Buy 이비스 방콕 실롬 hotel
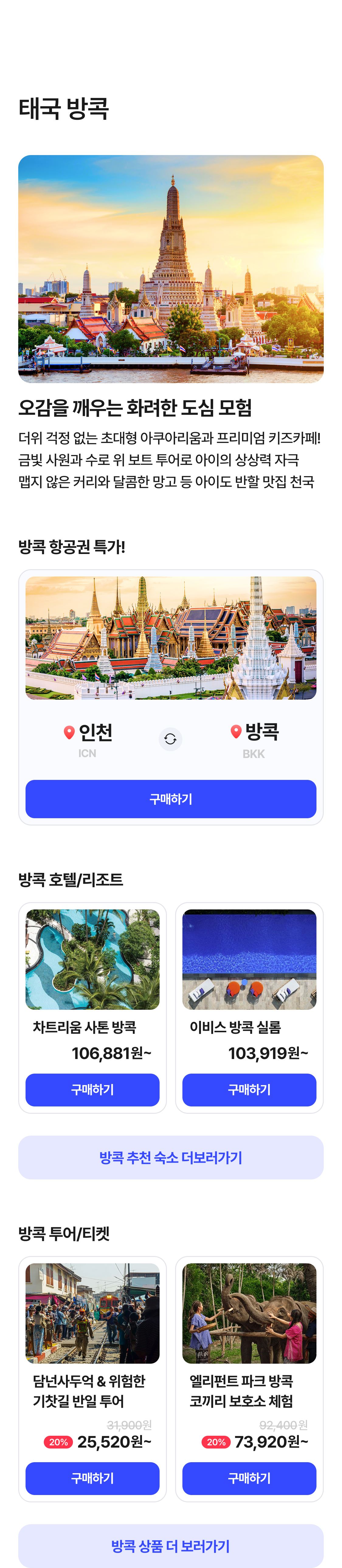Image resolution: width=342 pixels, height=1568 pixels. click(249, 1089)
